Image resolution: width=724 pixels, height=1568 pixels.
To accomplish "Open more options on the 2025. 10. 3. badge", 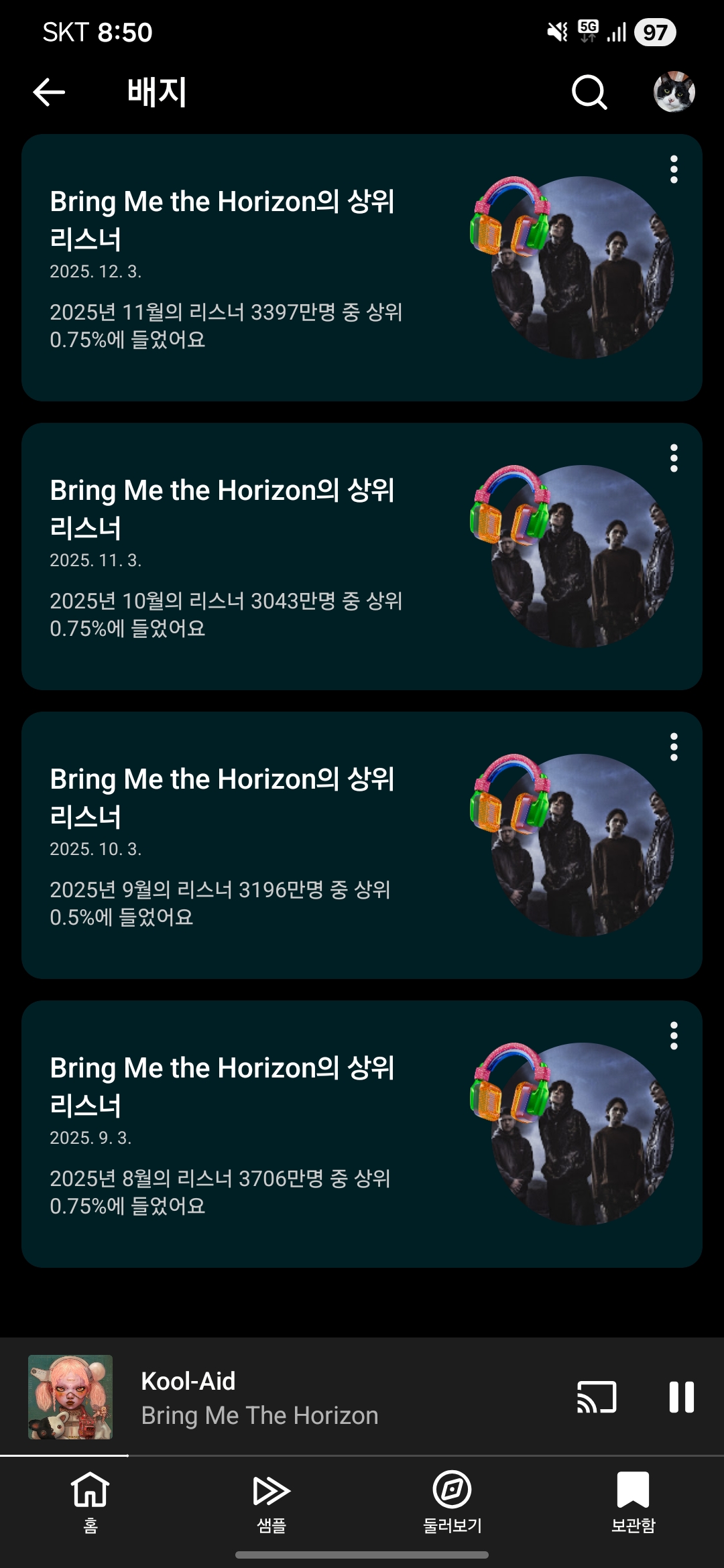I will pos(674,747).
